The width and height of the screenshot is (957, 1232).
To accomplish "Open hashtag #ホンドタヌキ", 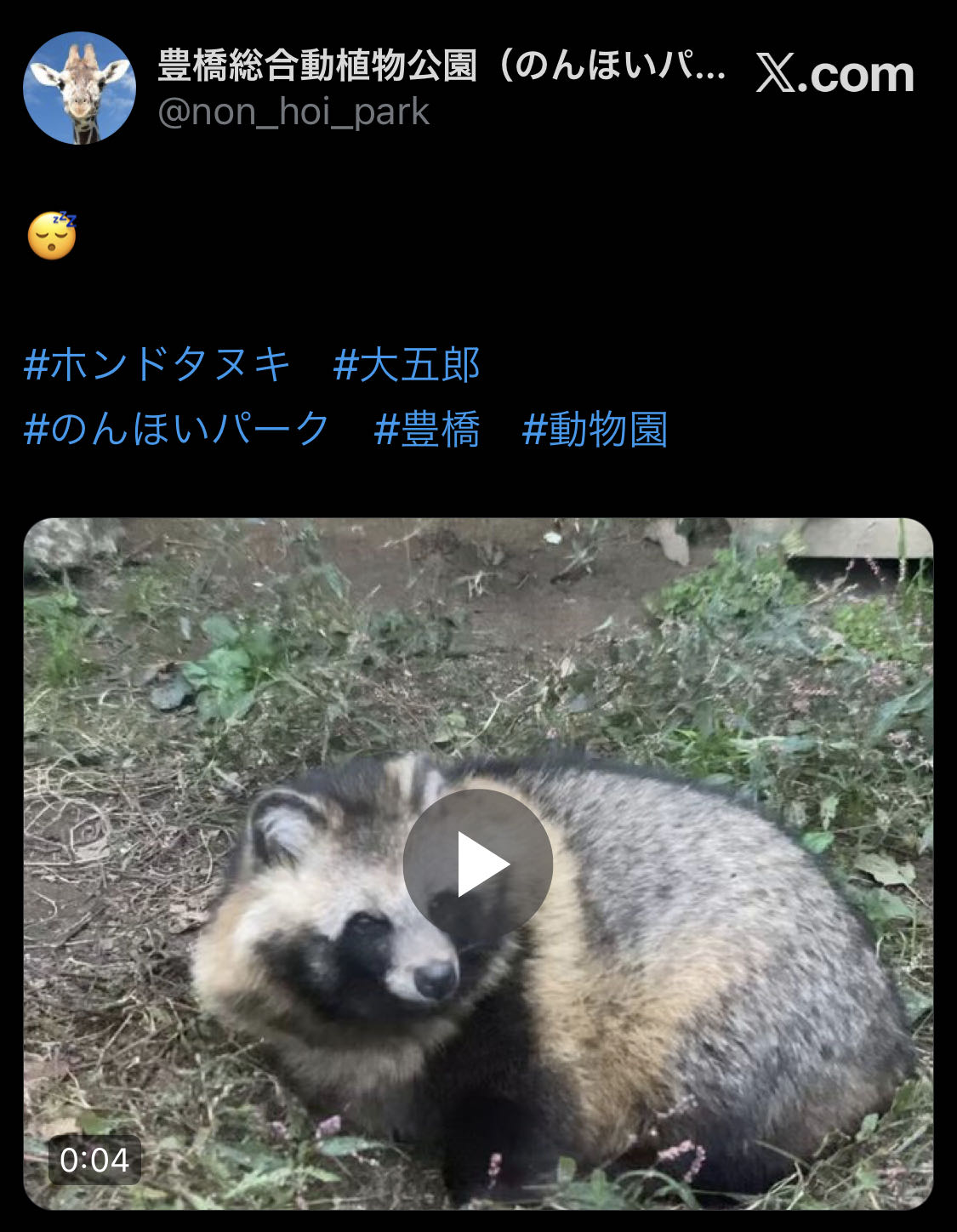I will click(158, 364).
